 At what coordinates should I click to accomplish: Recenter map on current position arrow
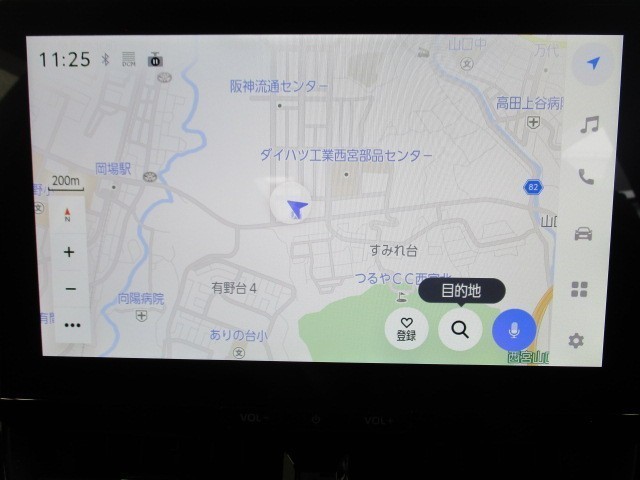click(x=296, y=208)
